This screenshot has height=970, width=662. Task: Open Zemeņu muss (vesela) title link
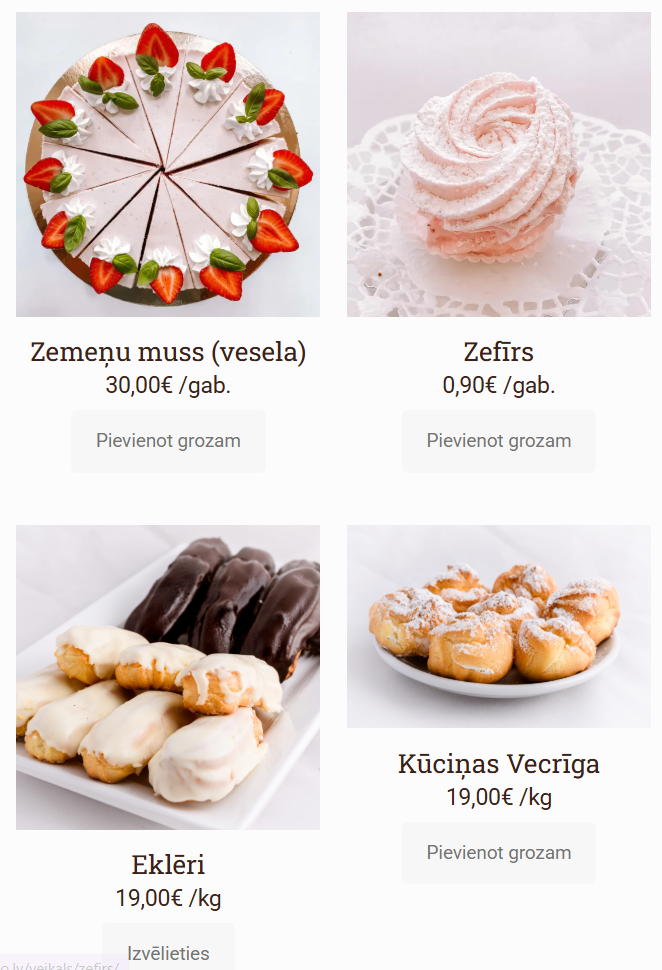pyautogui.click(x=168, y=352)
